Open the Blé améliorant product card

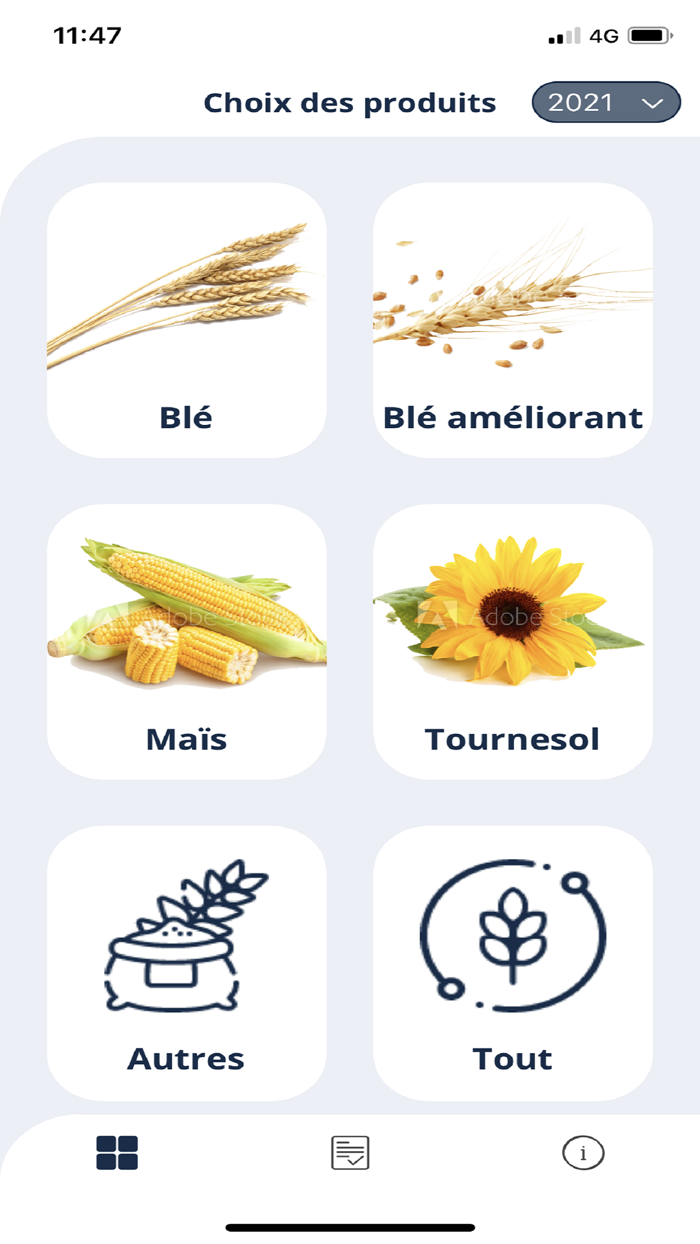513,320
